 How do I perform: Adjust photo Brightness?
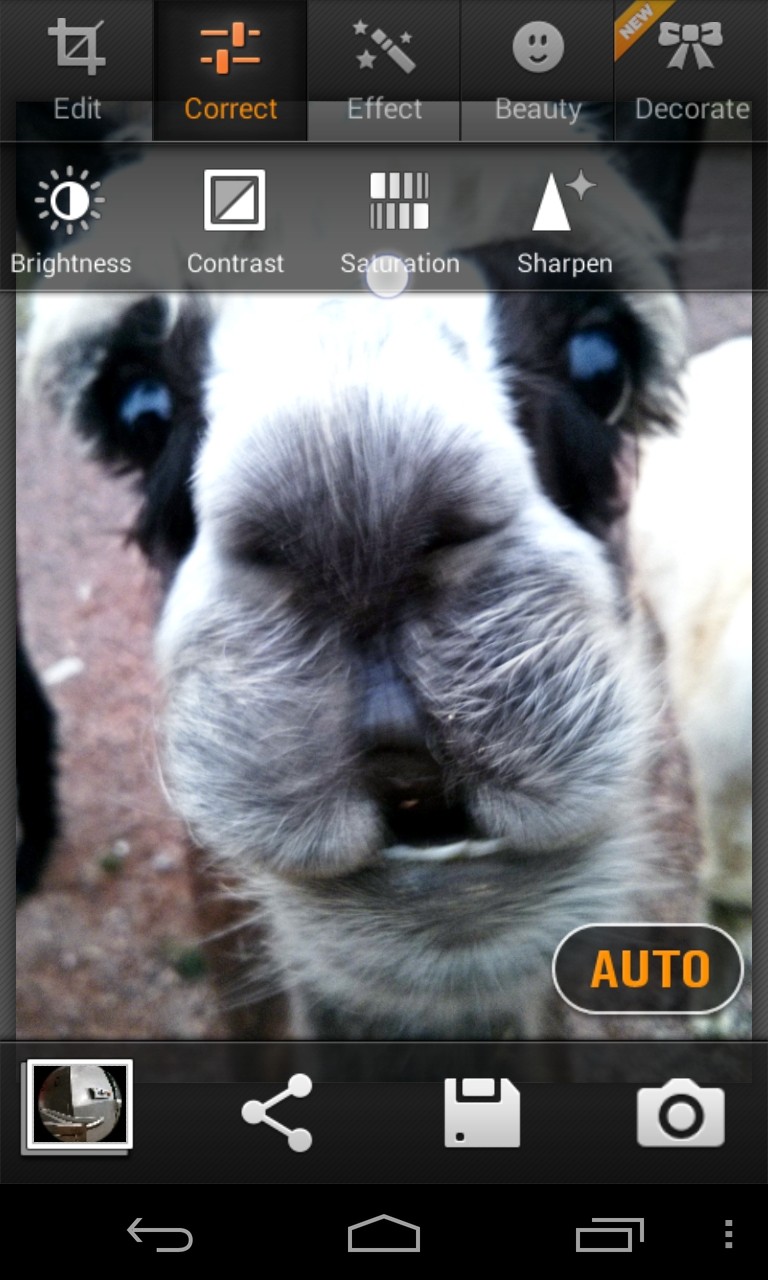click(70, 222)
